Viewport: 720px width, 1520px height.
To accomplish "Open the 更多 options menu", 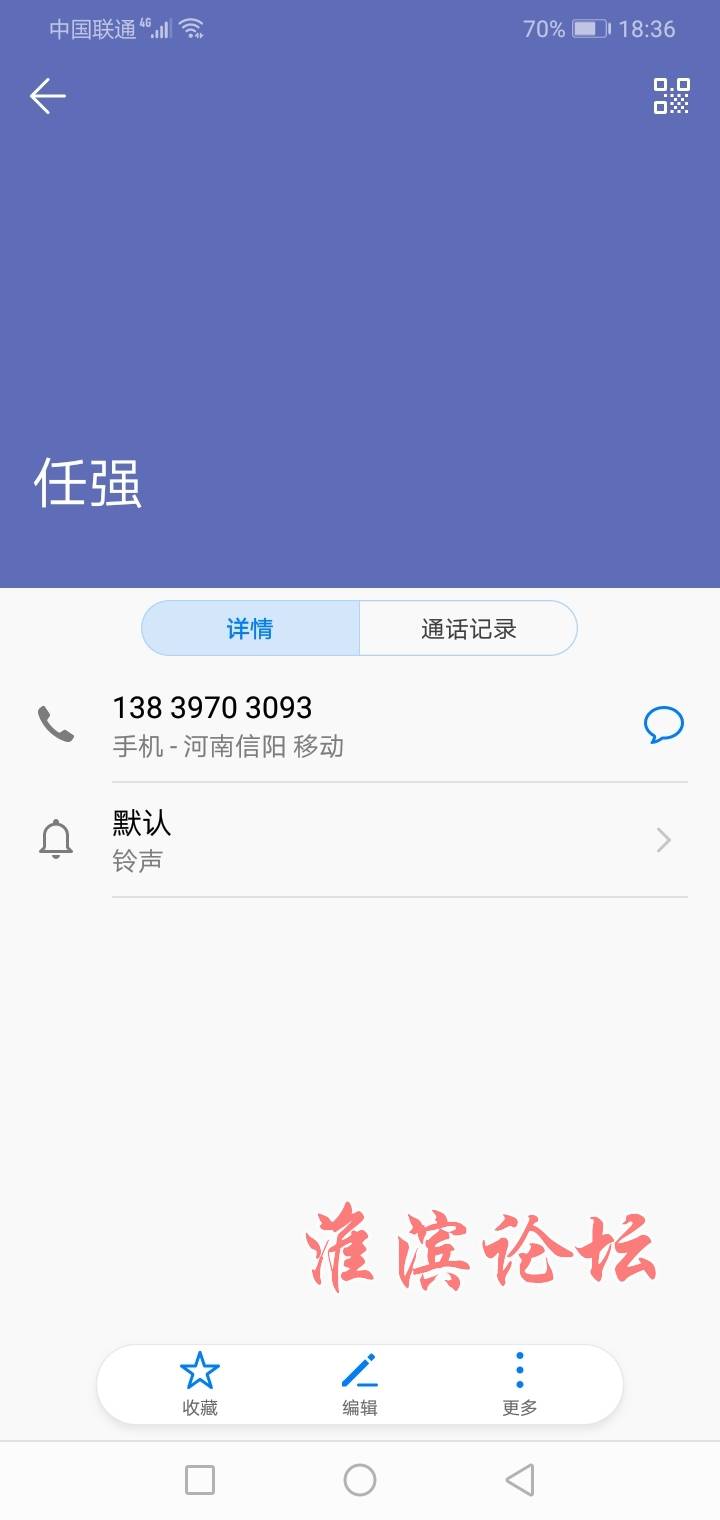I will click(520, 1385).
